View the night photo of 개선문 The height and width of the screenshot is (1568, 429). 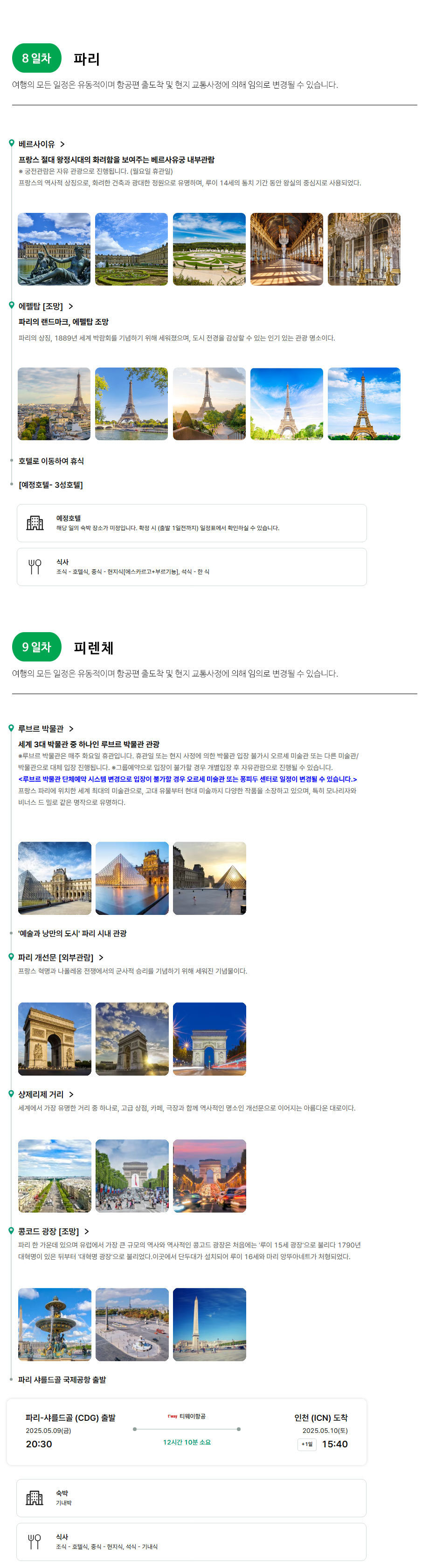click(x=210, y=1038)
